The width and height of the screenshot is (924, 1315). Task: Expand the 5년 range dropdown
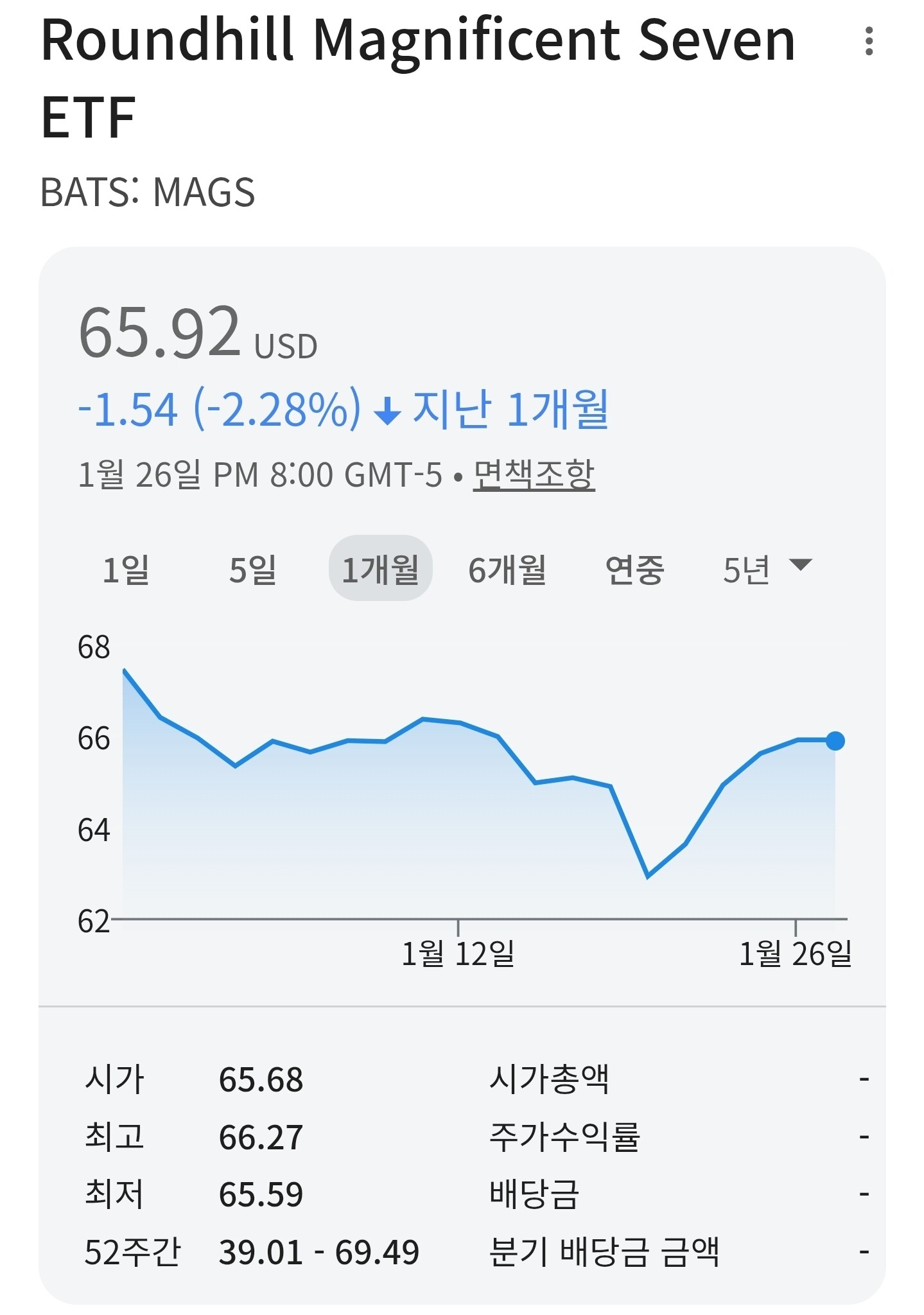[x=767, y=569]
